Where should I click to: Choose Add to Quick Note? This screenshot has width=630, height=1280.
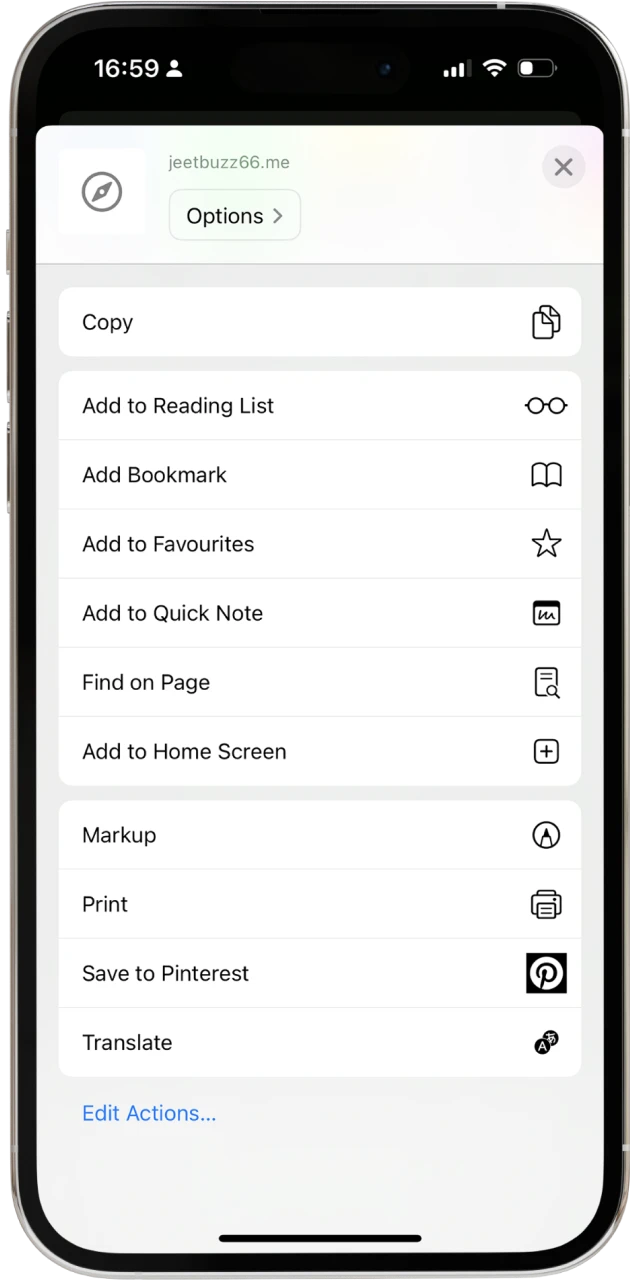point(319,613)
